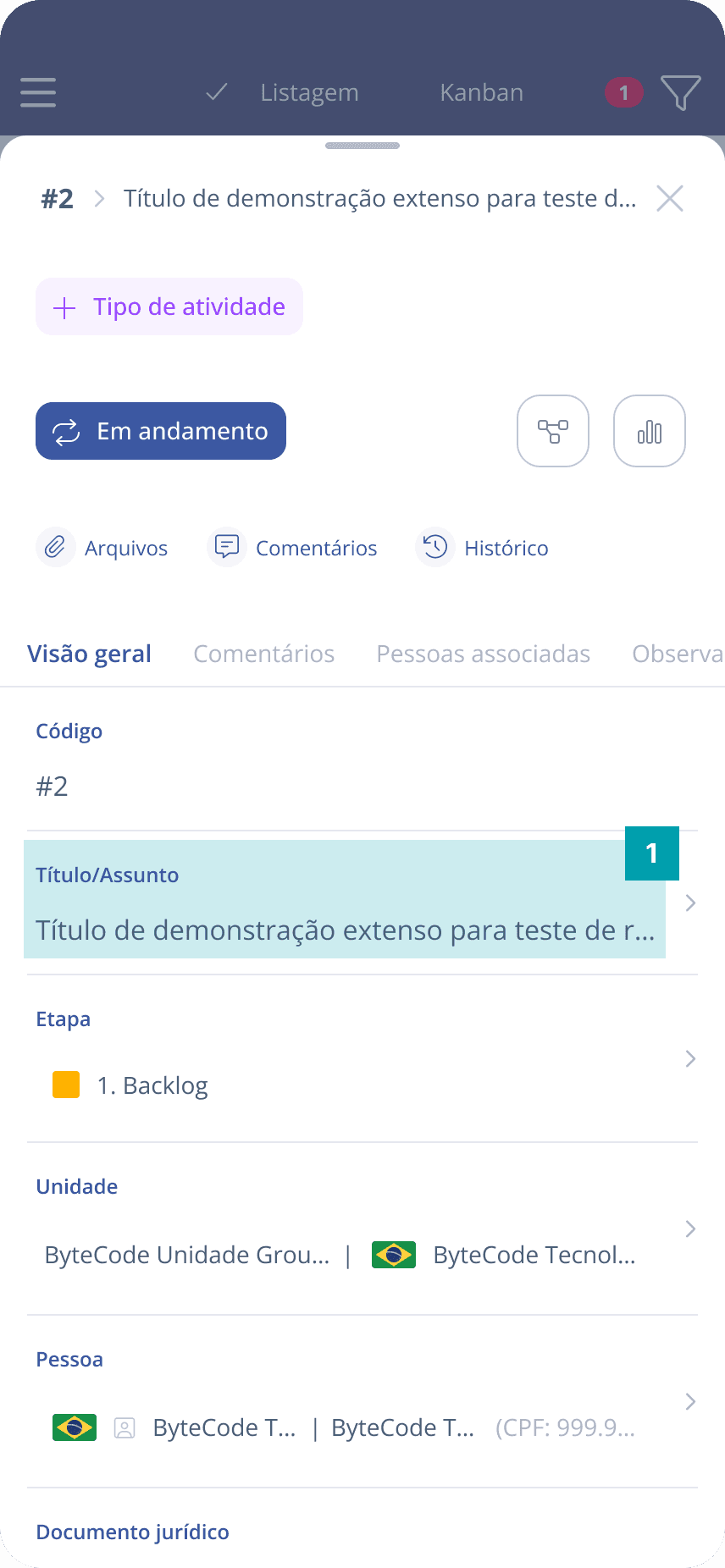
Task: Open the Pessoas associadas tab
Action: click(x=483, y=653)
